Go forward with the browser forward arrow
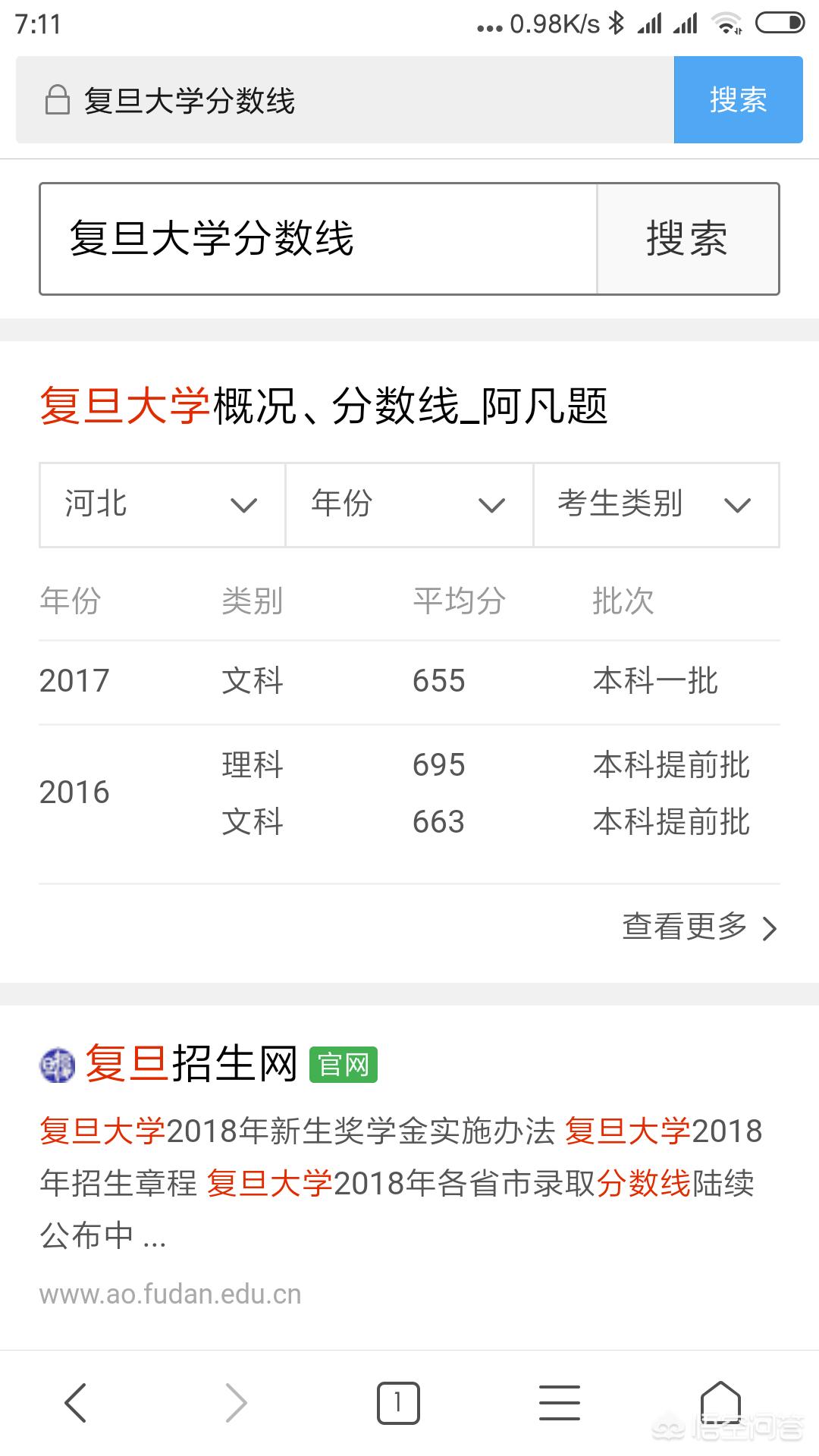The height and width of the screenshot is (1456, 819). (x=237, y=1403)
